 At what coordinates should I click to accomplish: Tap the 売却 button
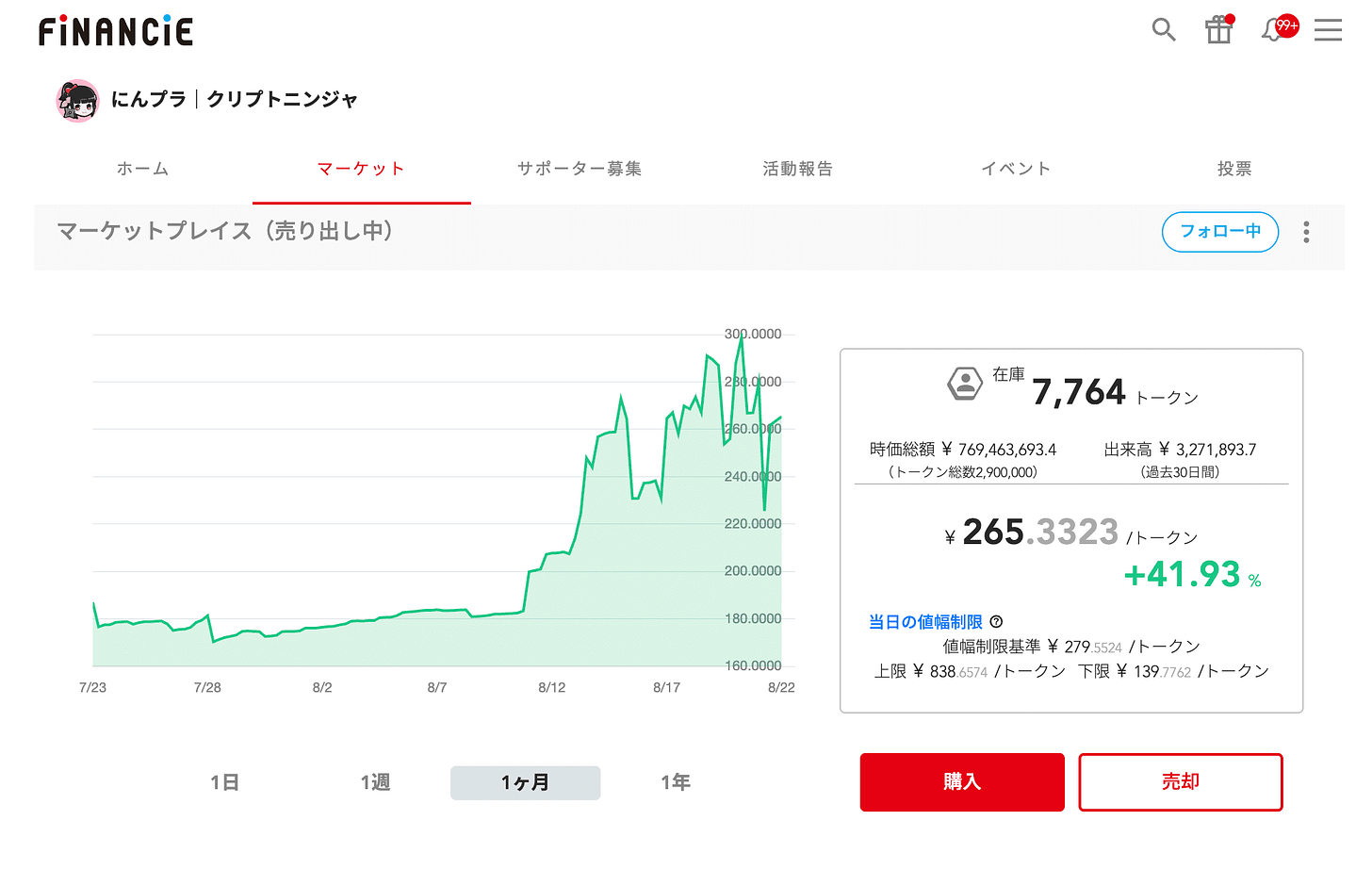pyautogui.click(x=1181, y=781)
